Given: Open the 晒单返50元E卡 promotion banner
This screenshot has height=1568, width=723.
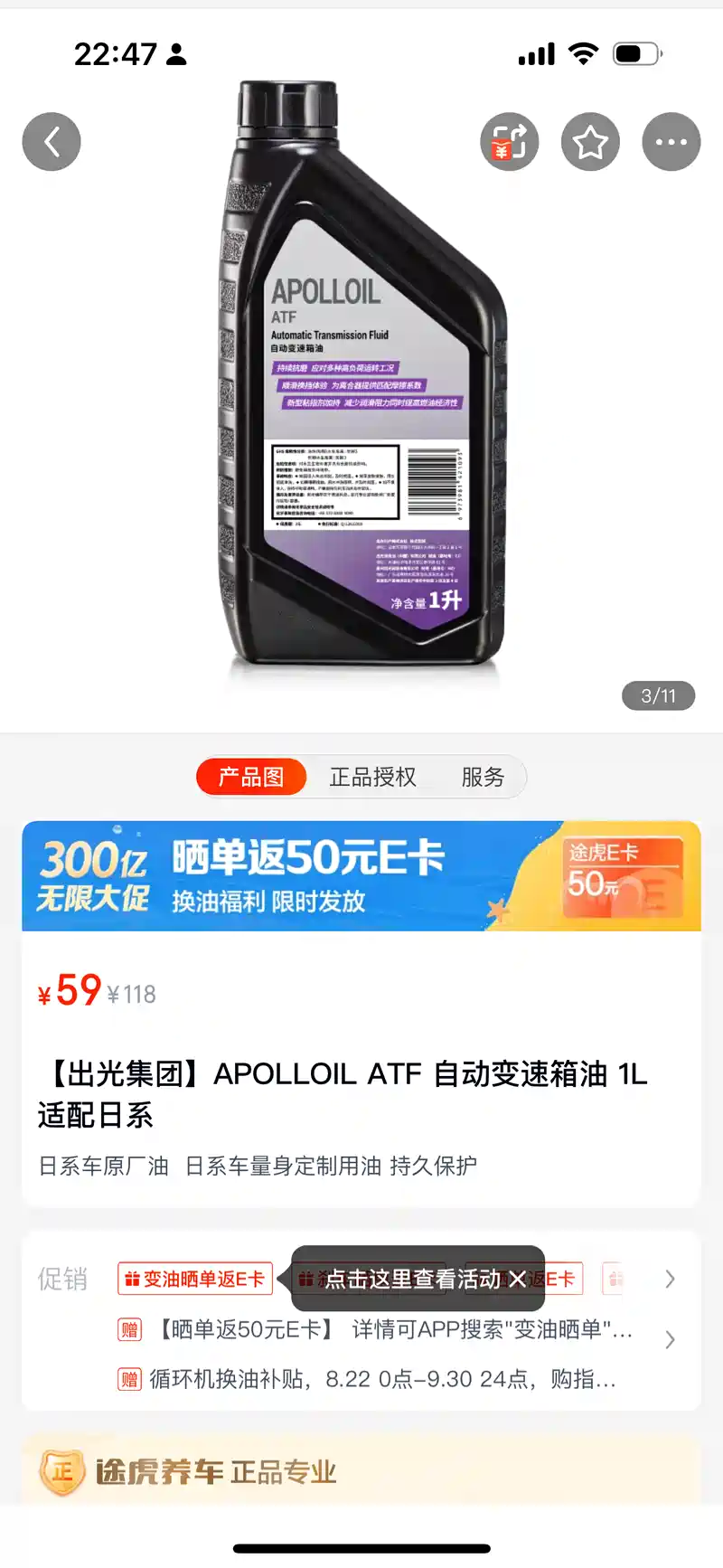Looking at the screenshot, I should (361, 875).
